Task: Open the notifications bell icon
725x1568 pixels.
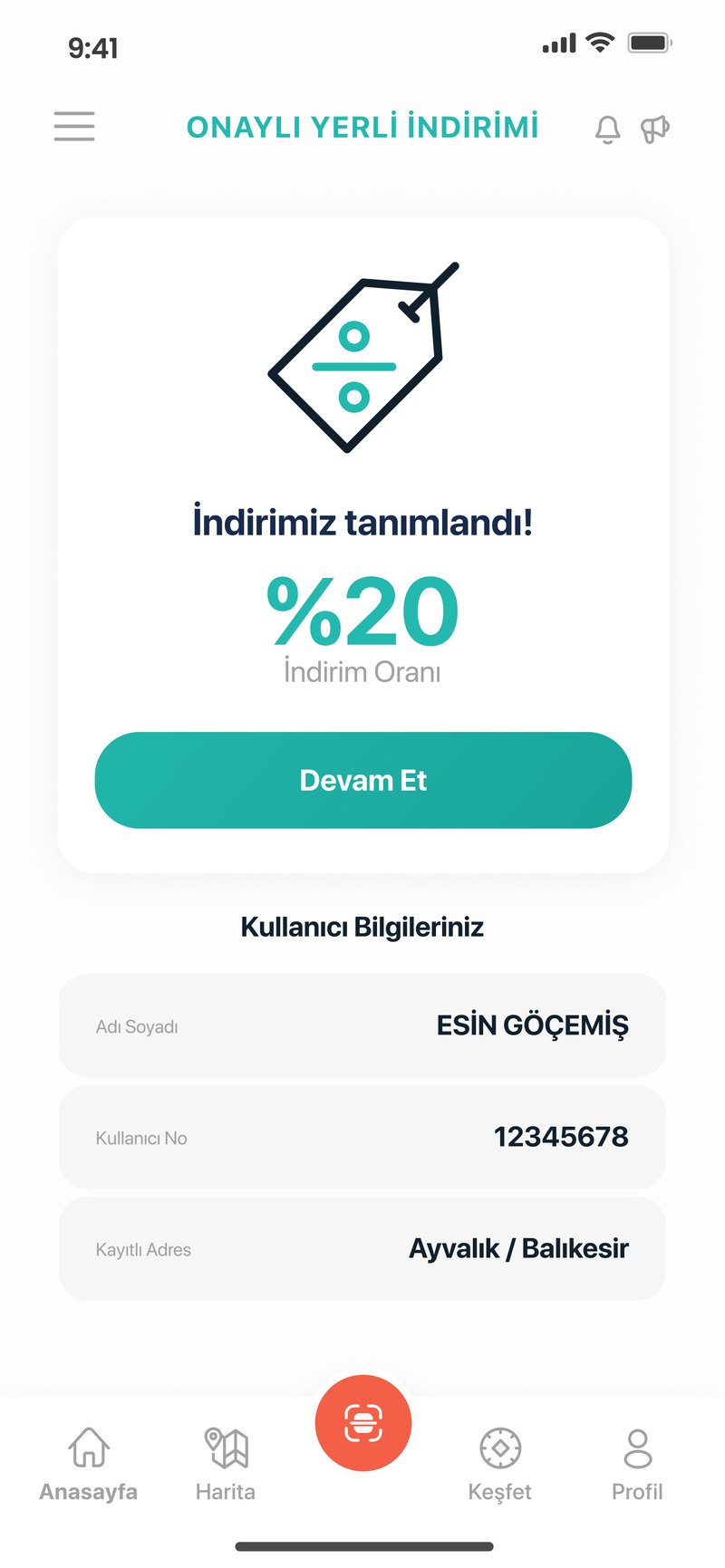Action: (x=607, y=130)
